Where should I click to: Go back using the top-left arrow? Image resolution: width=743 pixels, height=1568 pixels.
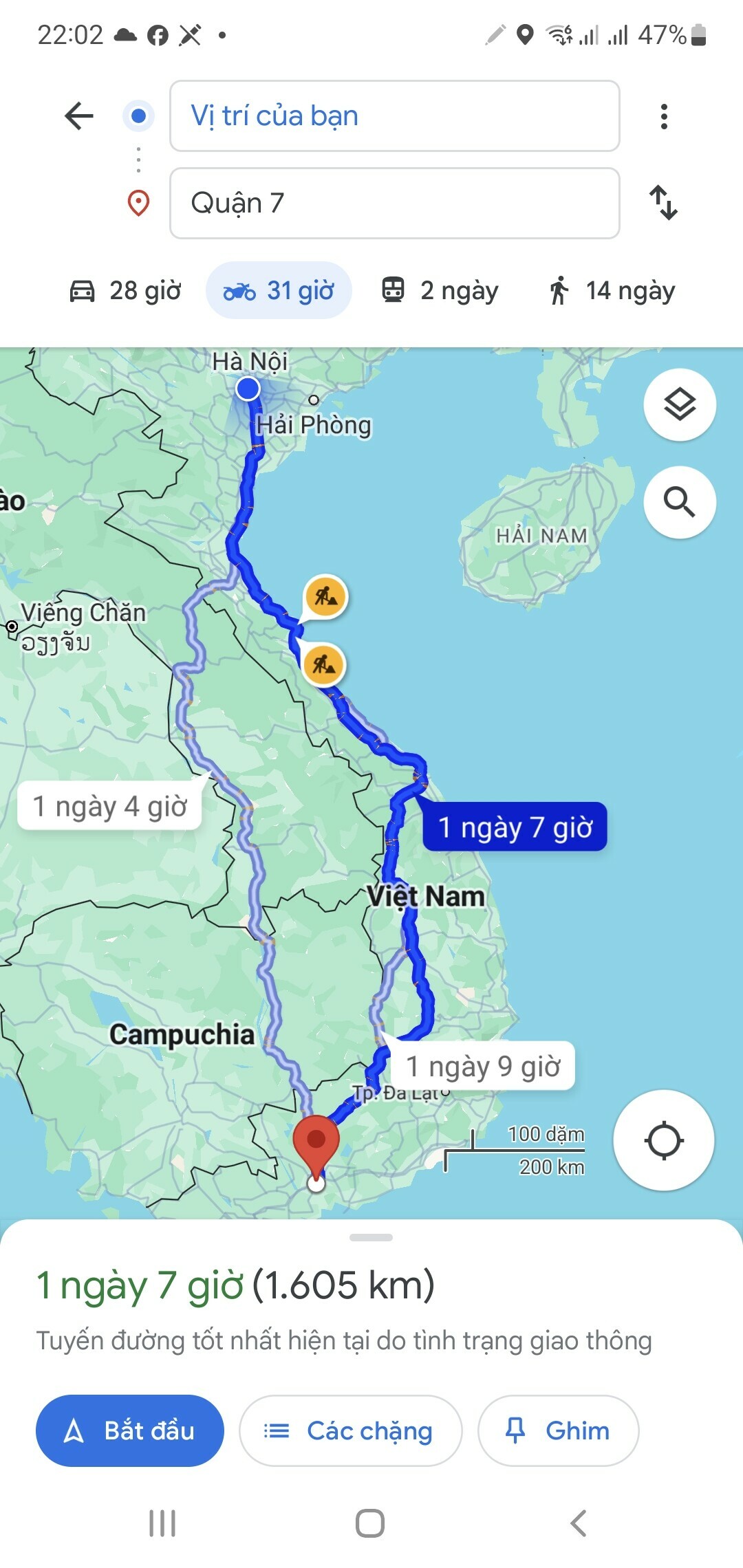coord(79,116)
